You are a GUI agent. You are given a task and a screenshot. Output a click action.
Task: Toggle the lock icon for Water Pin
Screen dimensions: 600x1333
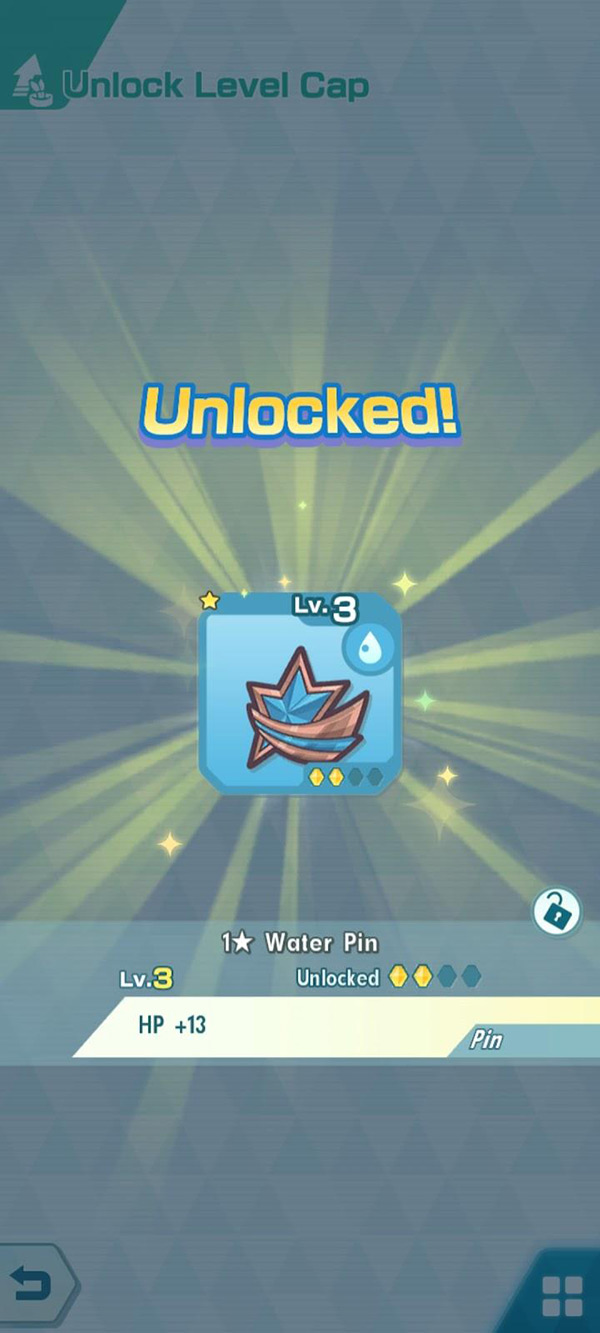[x=555, y=911]
